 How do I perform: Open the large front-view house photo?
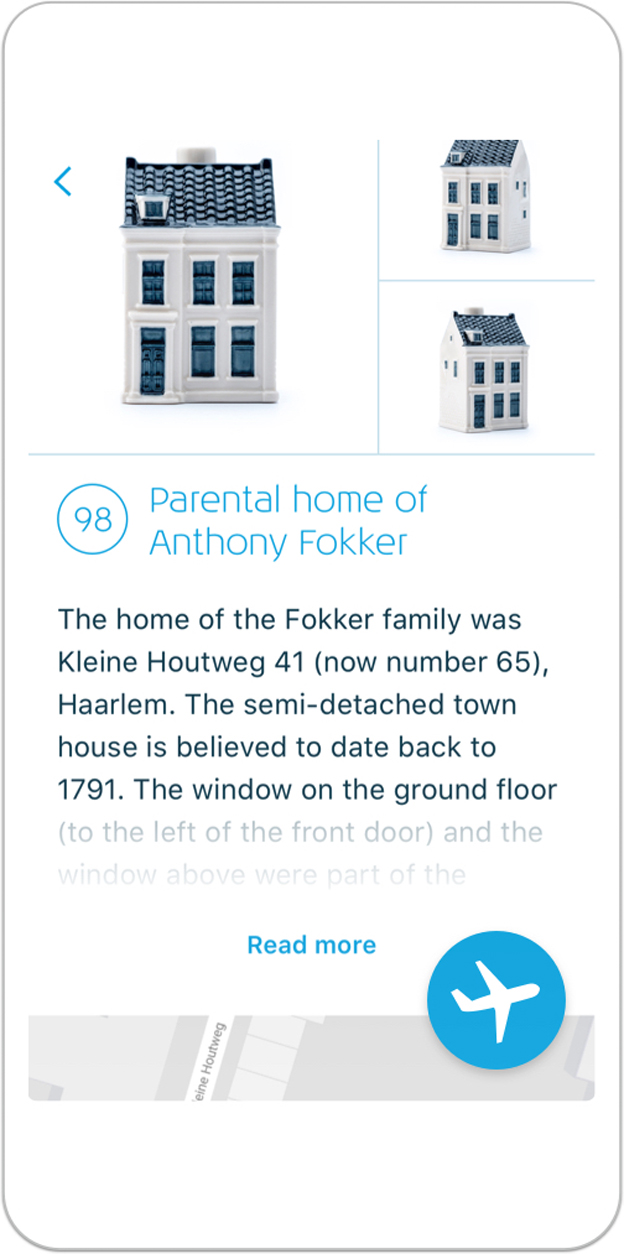(201, 280)
